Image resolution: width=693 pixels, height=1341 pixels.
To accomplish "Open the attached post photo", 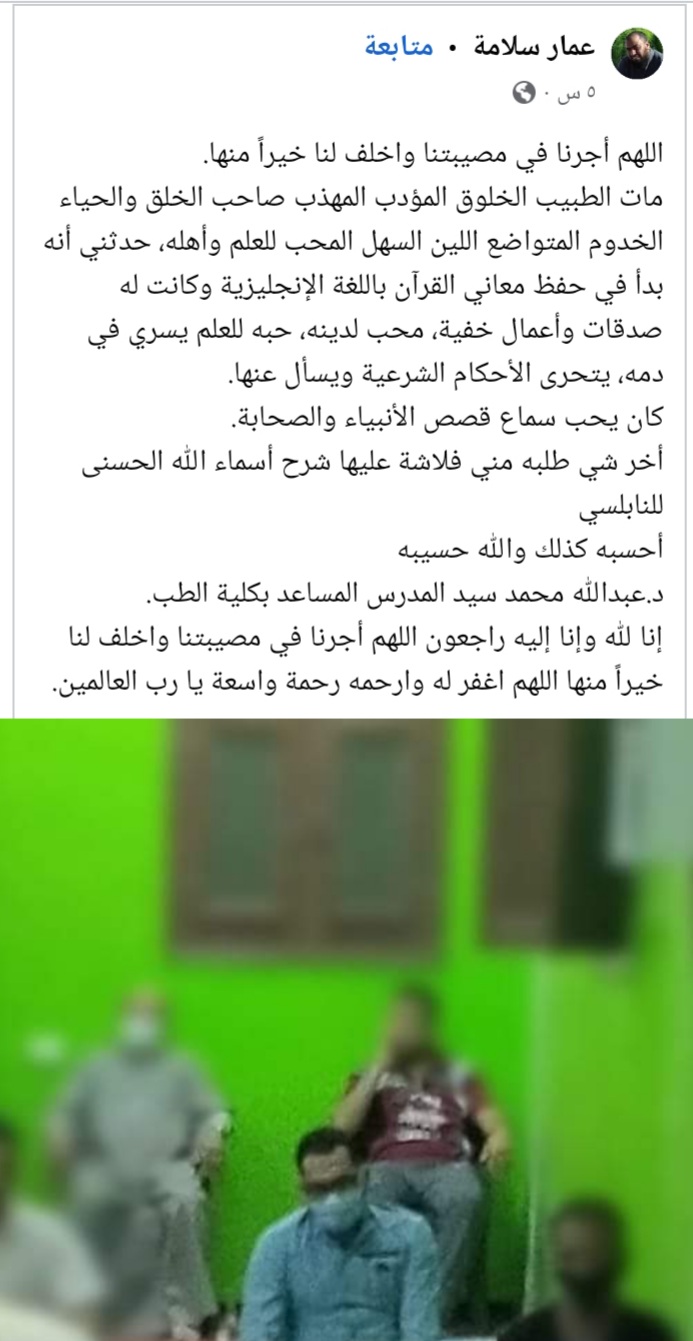I will coord(346,1030).
